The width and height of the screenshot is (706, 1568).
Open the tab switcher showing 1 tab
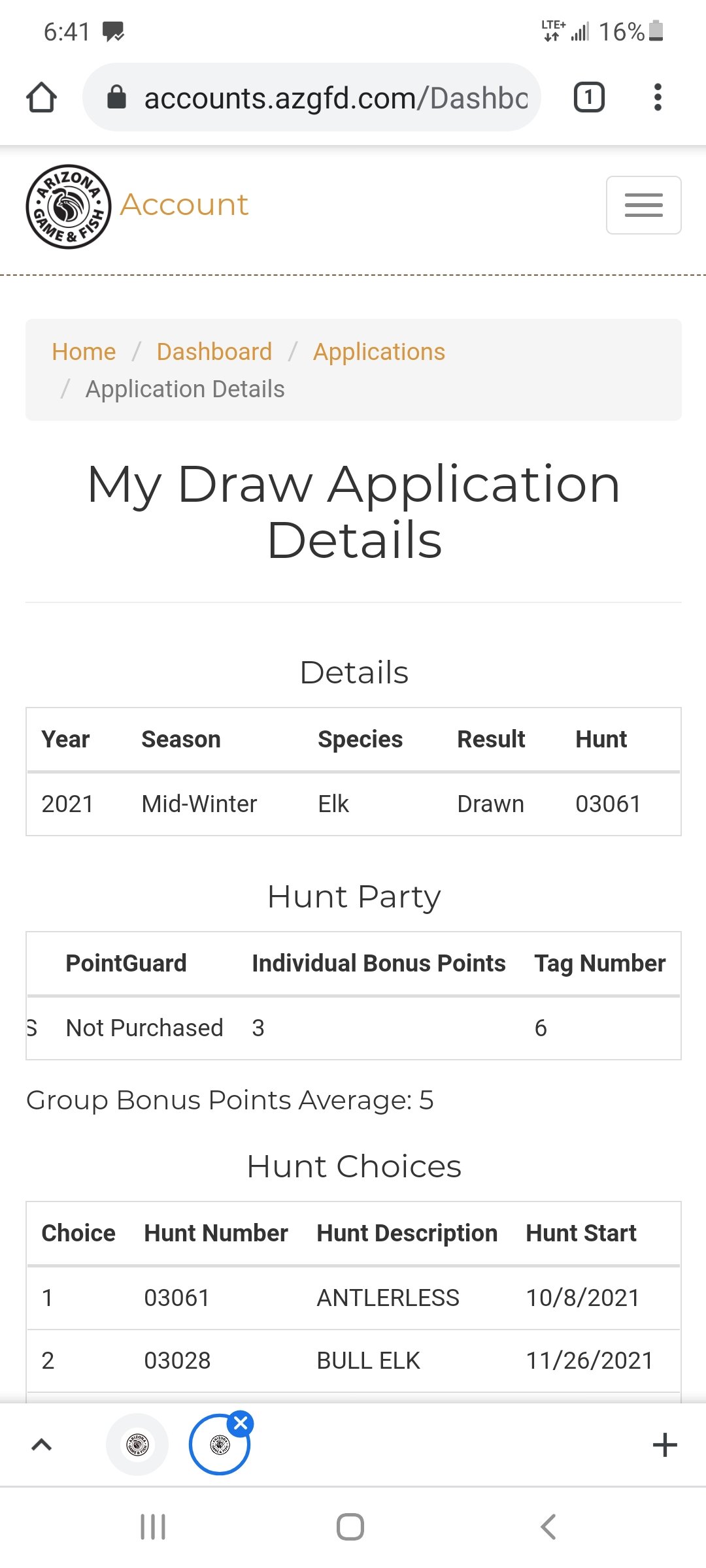pos(589,97)
